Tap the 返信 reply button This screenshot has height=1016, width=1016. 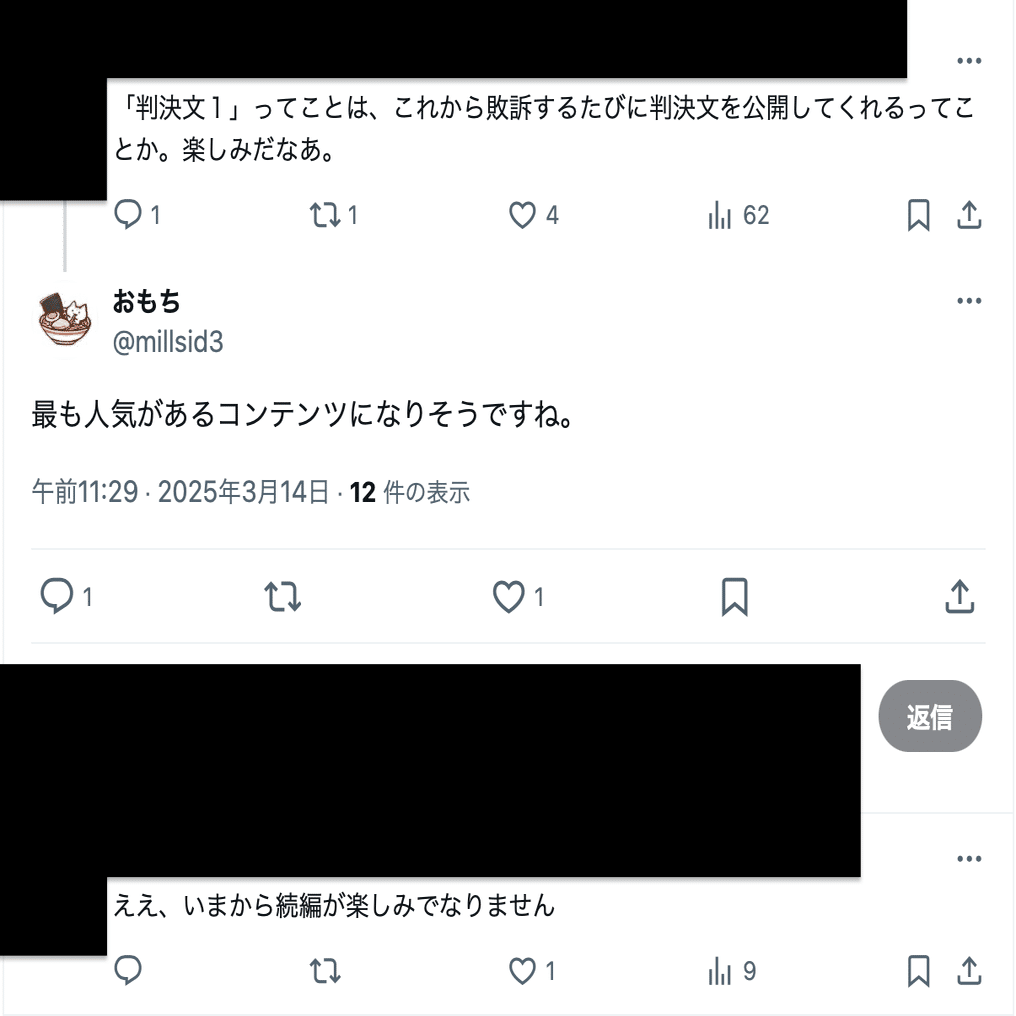click(929, 716)
